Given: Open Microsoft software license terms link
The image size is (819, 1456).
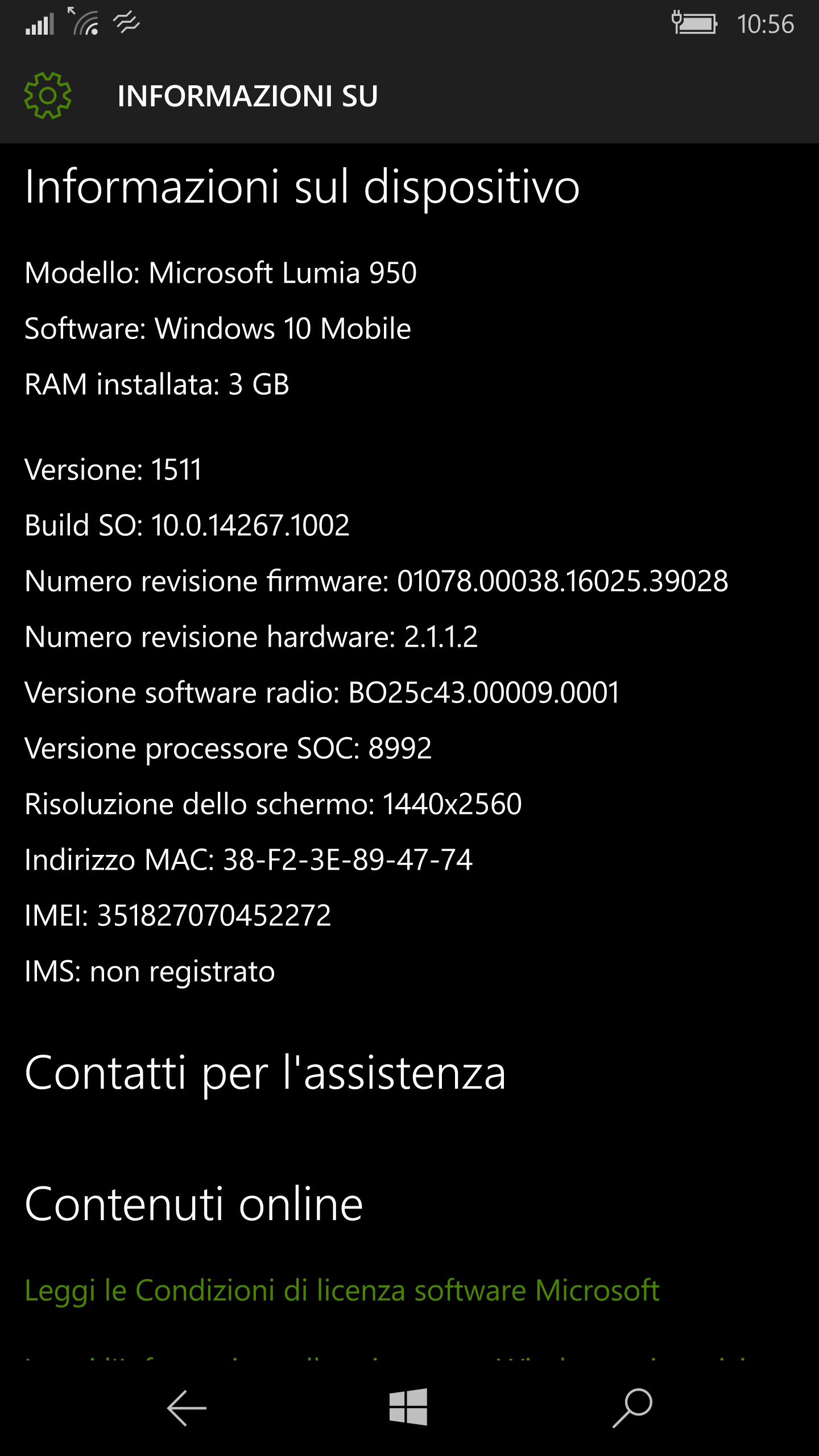Looking at the screenshot, I should [x=341, y=1290].
